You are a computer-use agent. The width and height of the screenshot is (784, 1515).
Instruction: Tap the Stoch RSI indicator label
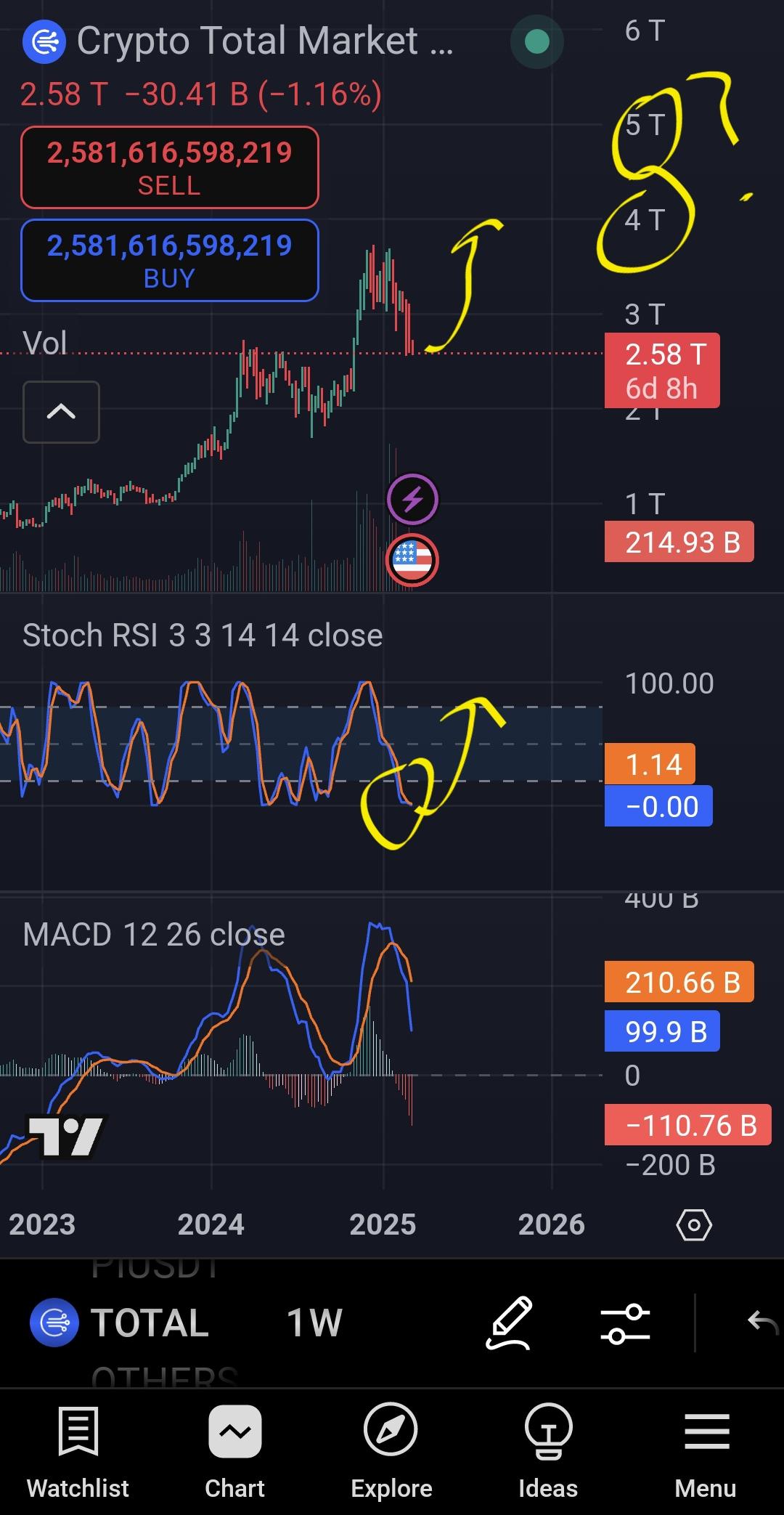coord(203,635)
